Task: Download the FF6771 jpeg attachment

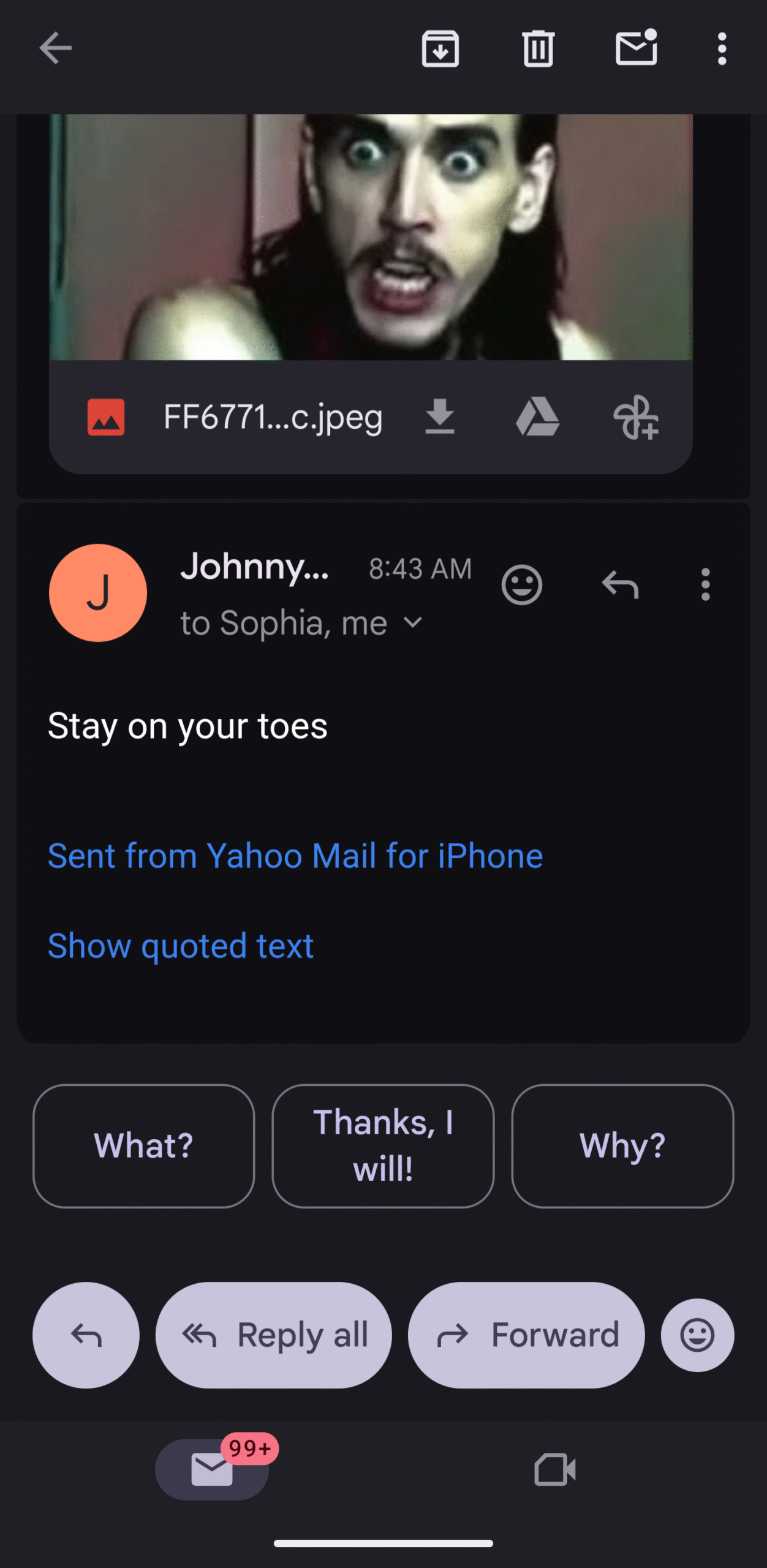Action: (440, 417)
